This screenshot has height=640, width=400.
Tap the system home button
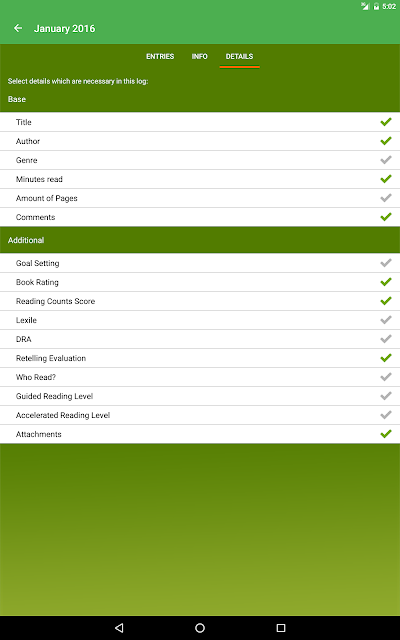(200, 628)
